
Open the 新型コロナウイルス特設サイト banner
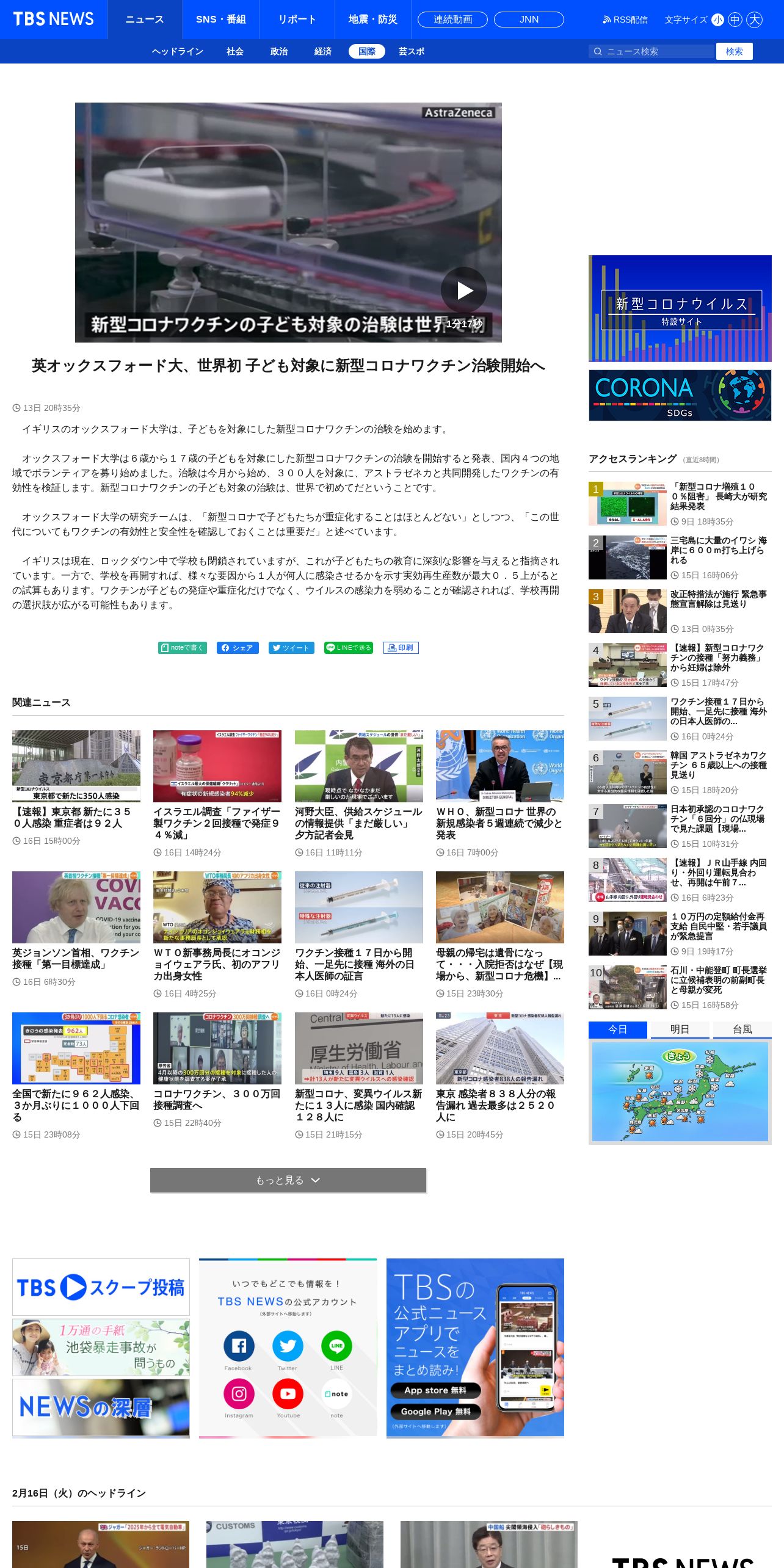pos(680,308)
